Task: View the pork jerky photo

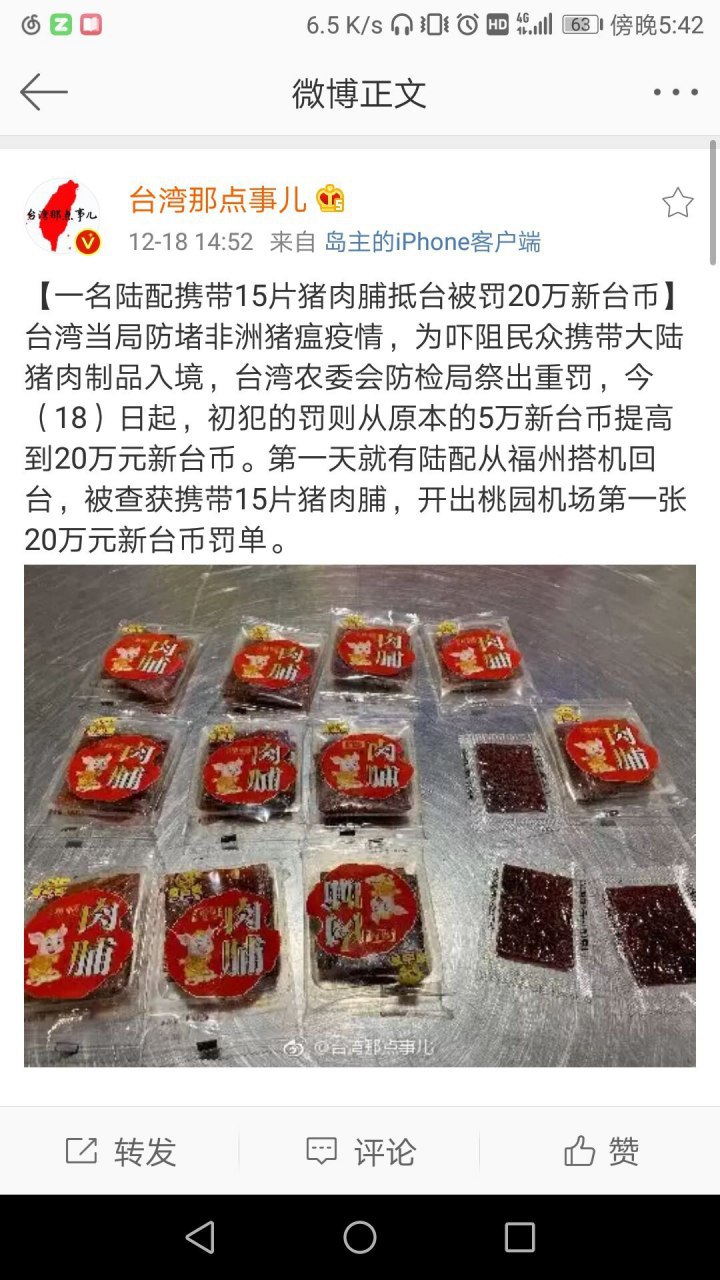Action: click(360, 815)
